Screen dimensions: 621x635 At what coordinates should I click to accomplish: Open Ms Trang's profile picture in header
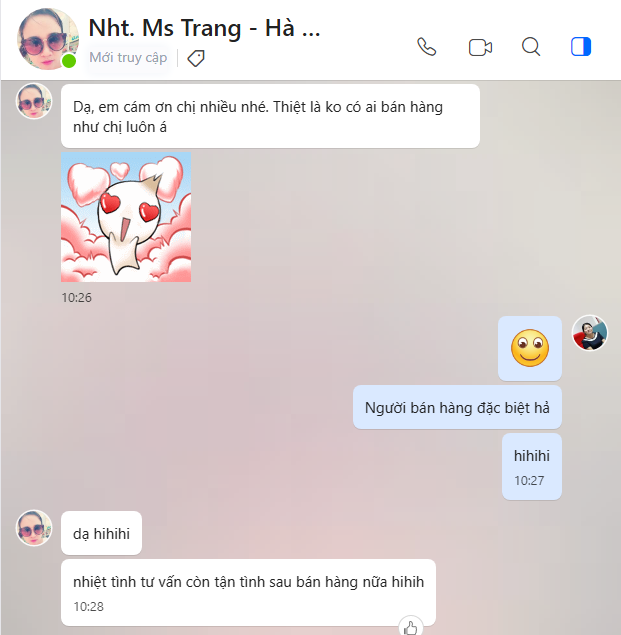[x=46, y=39]
